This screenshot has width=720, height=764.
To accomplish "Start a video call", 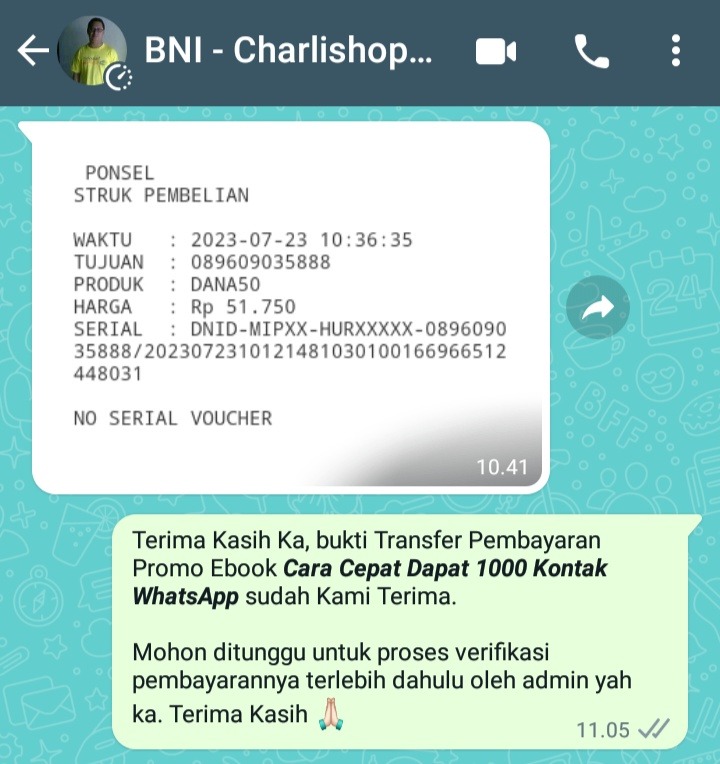I will (x=495, y=51).
